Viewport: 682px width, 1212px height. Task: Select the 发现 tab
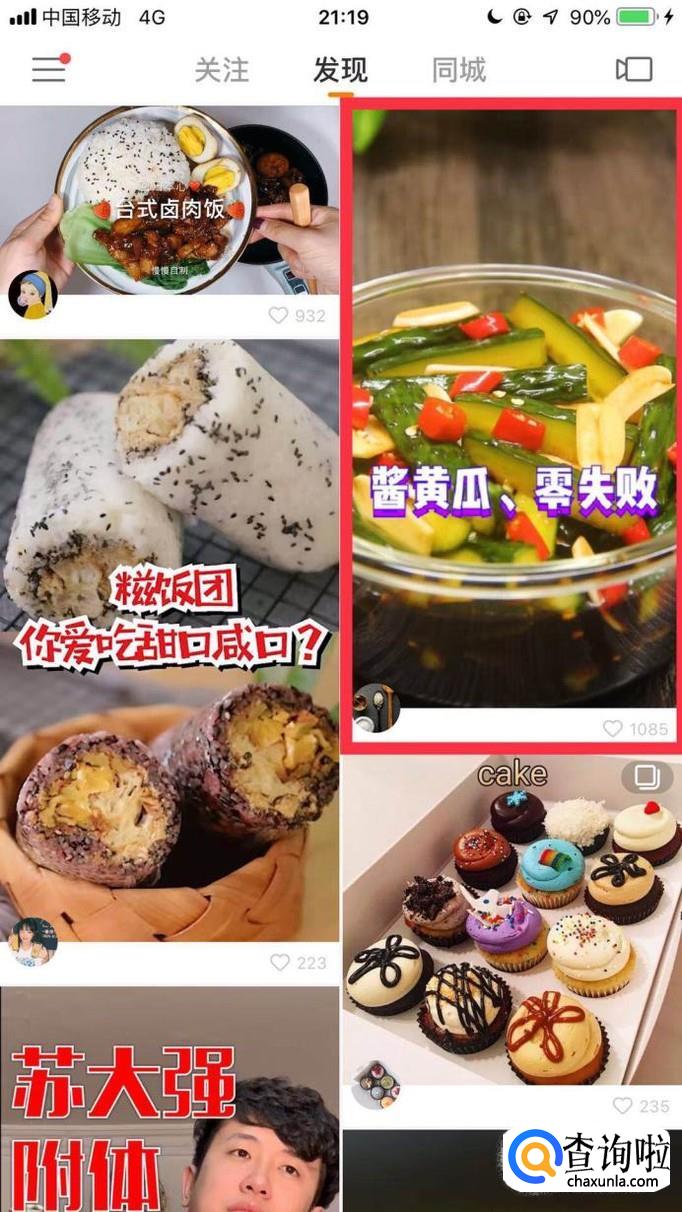(340, 69)
